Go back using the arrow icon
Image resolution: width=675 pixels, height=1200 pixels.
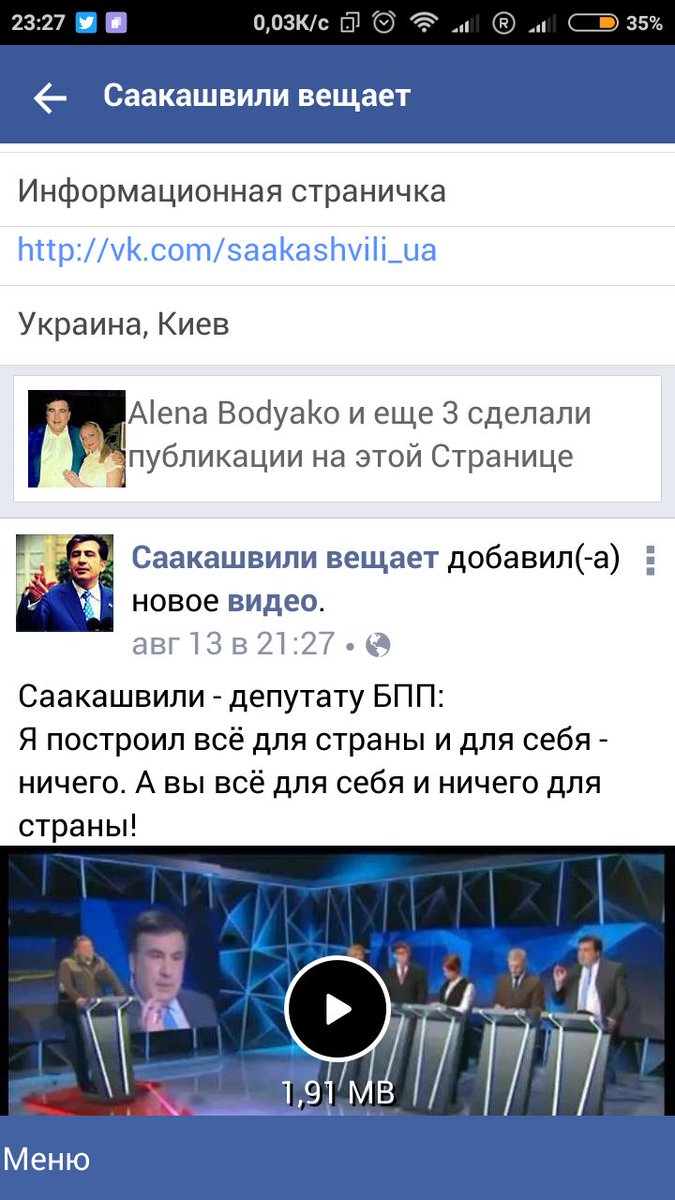coord(50,97)
